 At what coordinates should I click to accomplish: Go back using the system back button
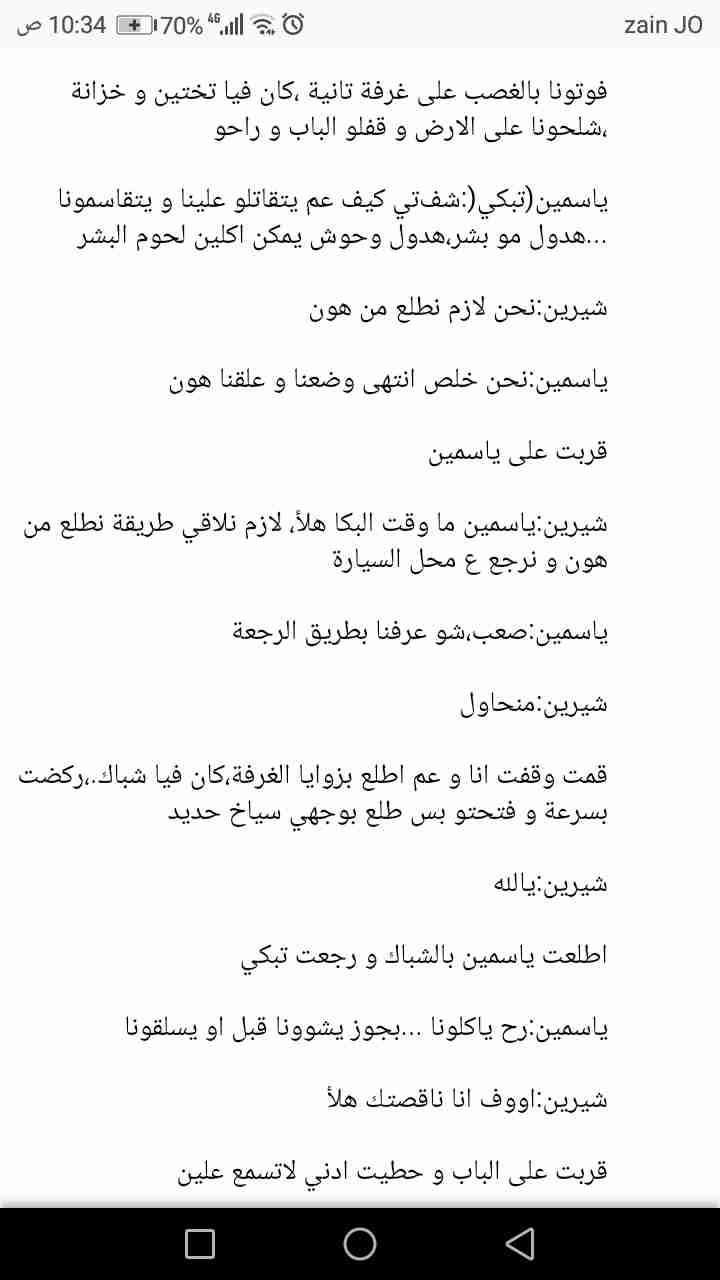(x=519, y=1243)
